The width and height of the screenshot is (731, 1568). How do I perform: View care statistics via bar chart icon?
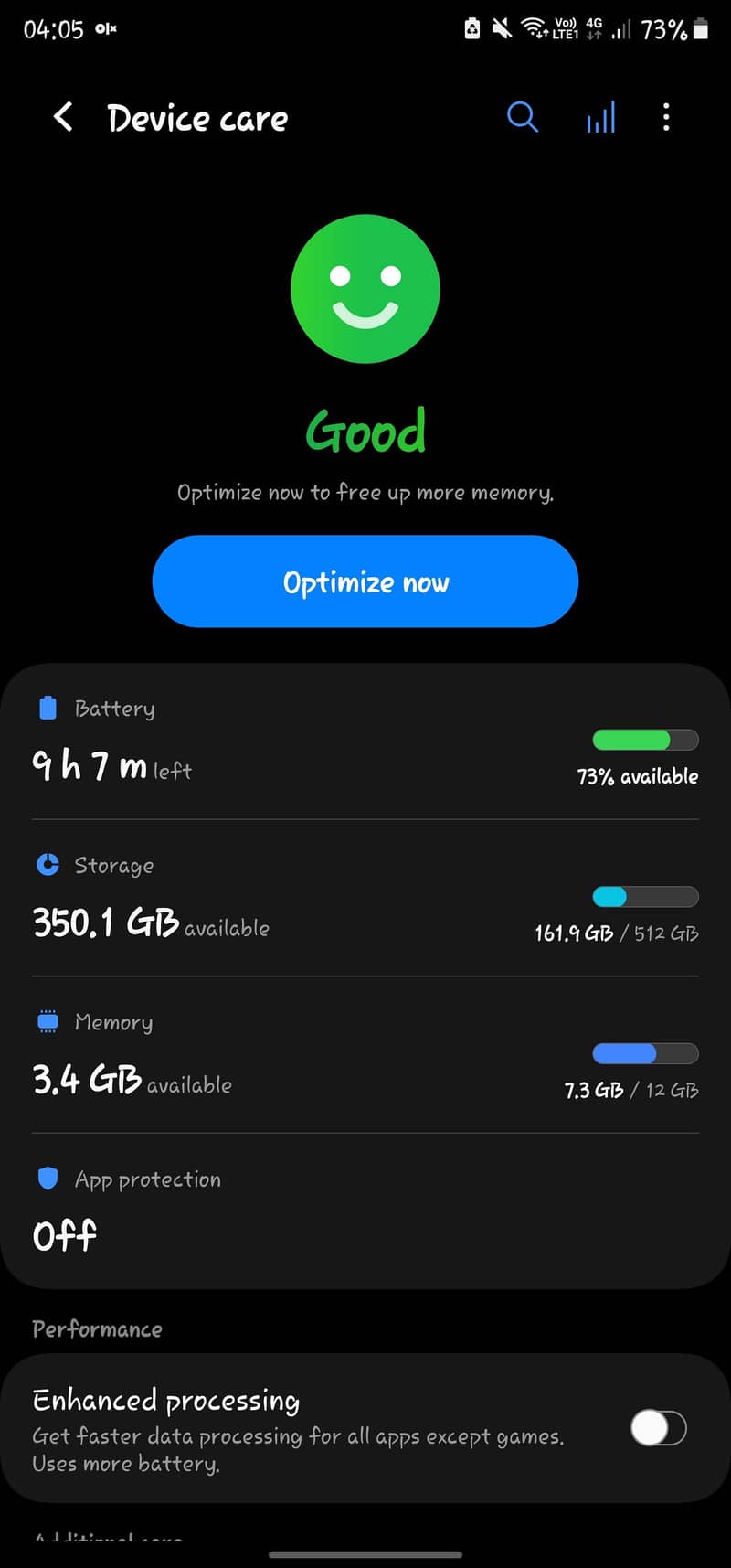tap(600, 117)
